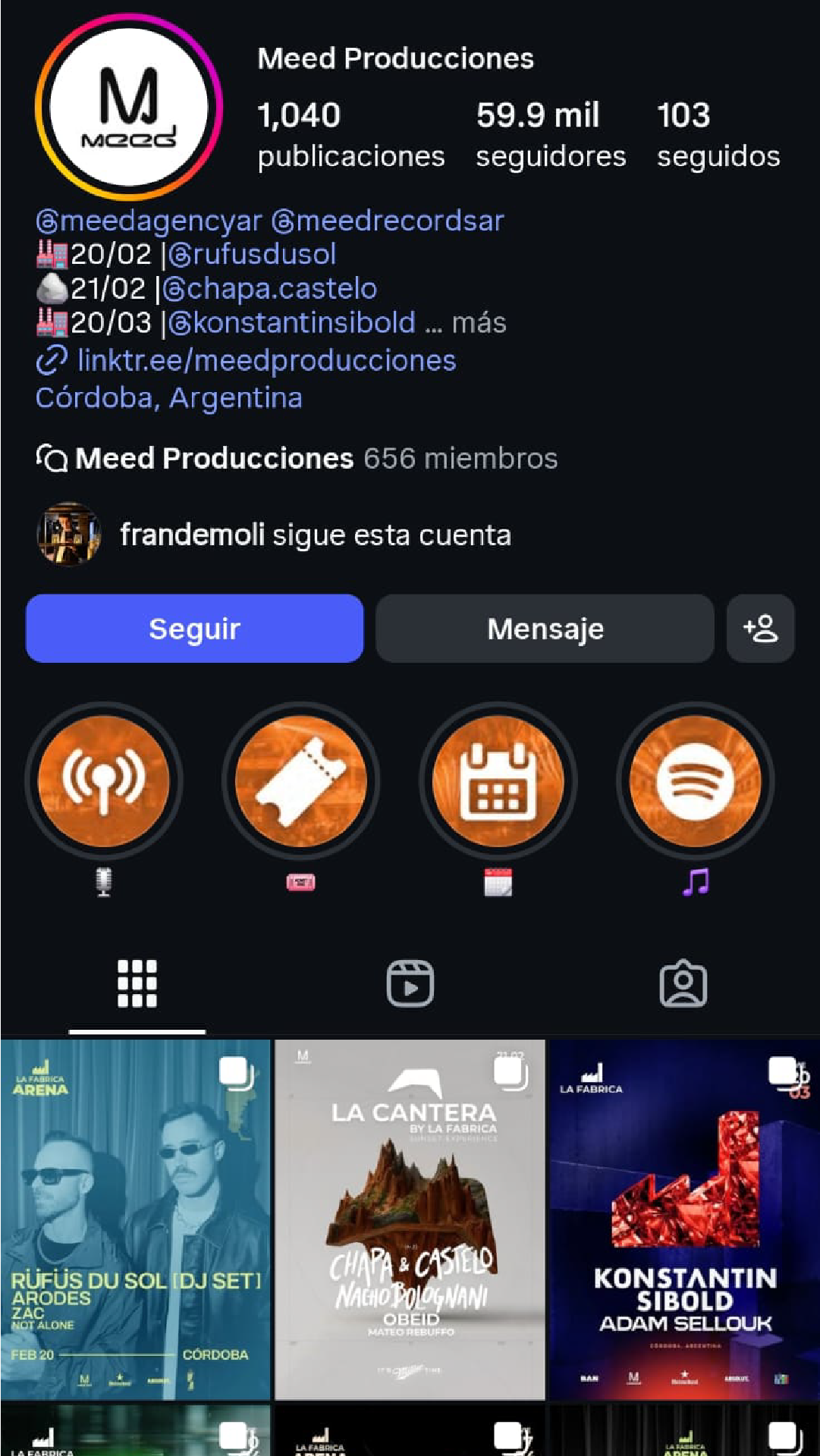Viewport: 820px width, 1456px height.
Task: Tap the seguidores count
Action: point(551,135)
